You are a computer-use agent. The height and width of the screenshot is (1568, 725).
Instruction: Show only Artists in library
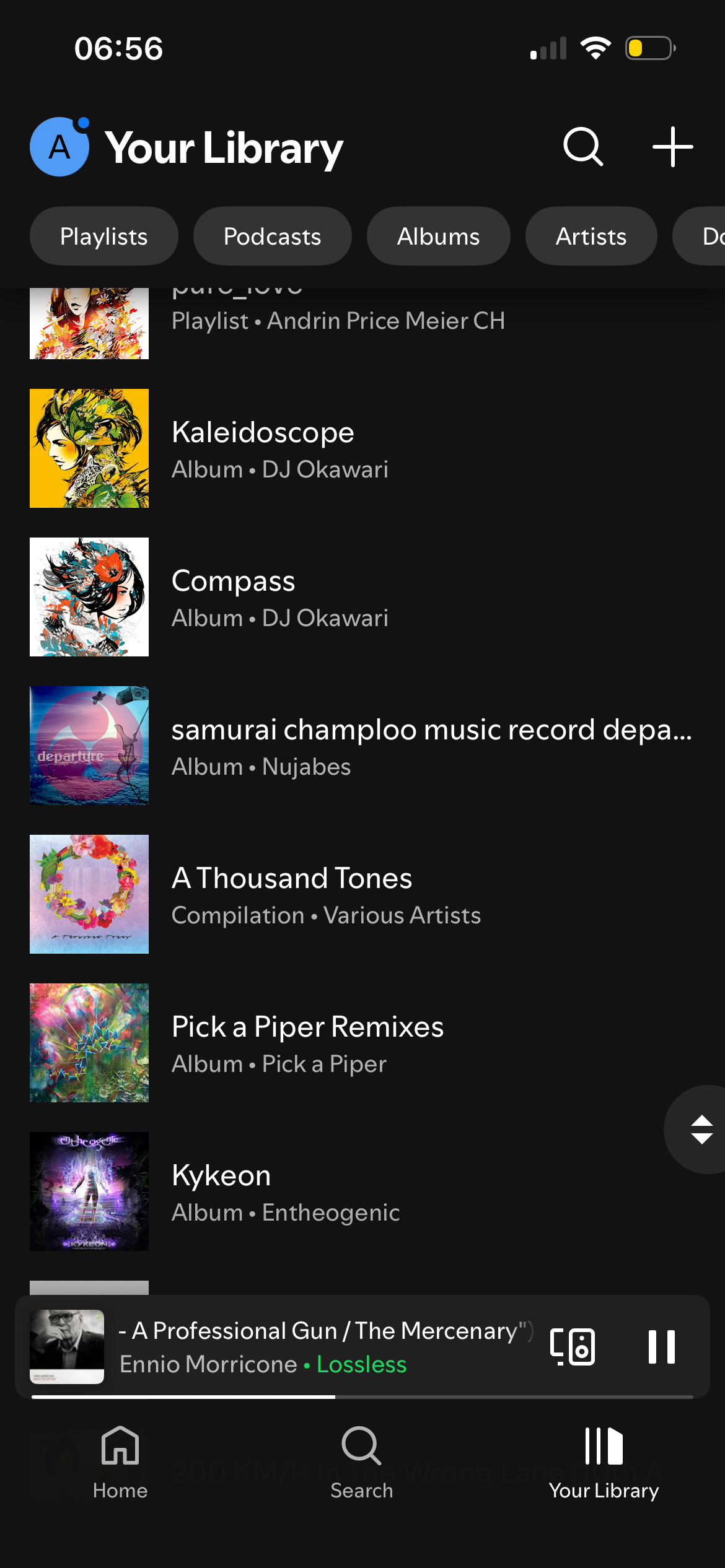[x=591, y=236]
